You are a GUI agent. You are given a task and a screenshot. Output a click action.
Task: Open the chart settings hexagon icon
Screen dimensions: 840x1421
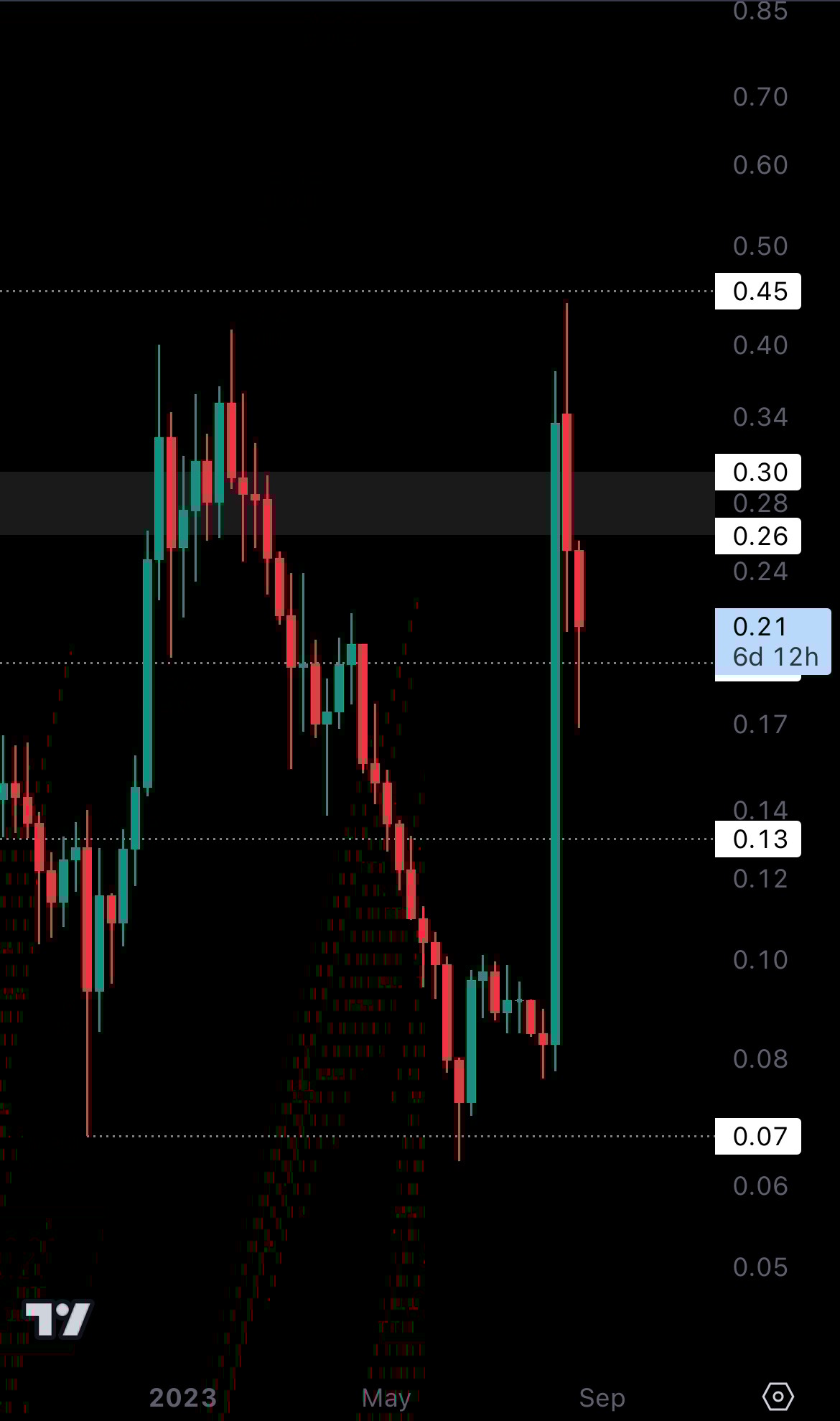point(778,1397)
